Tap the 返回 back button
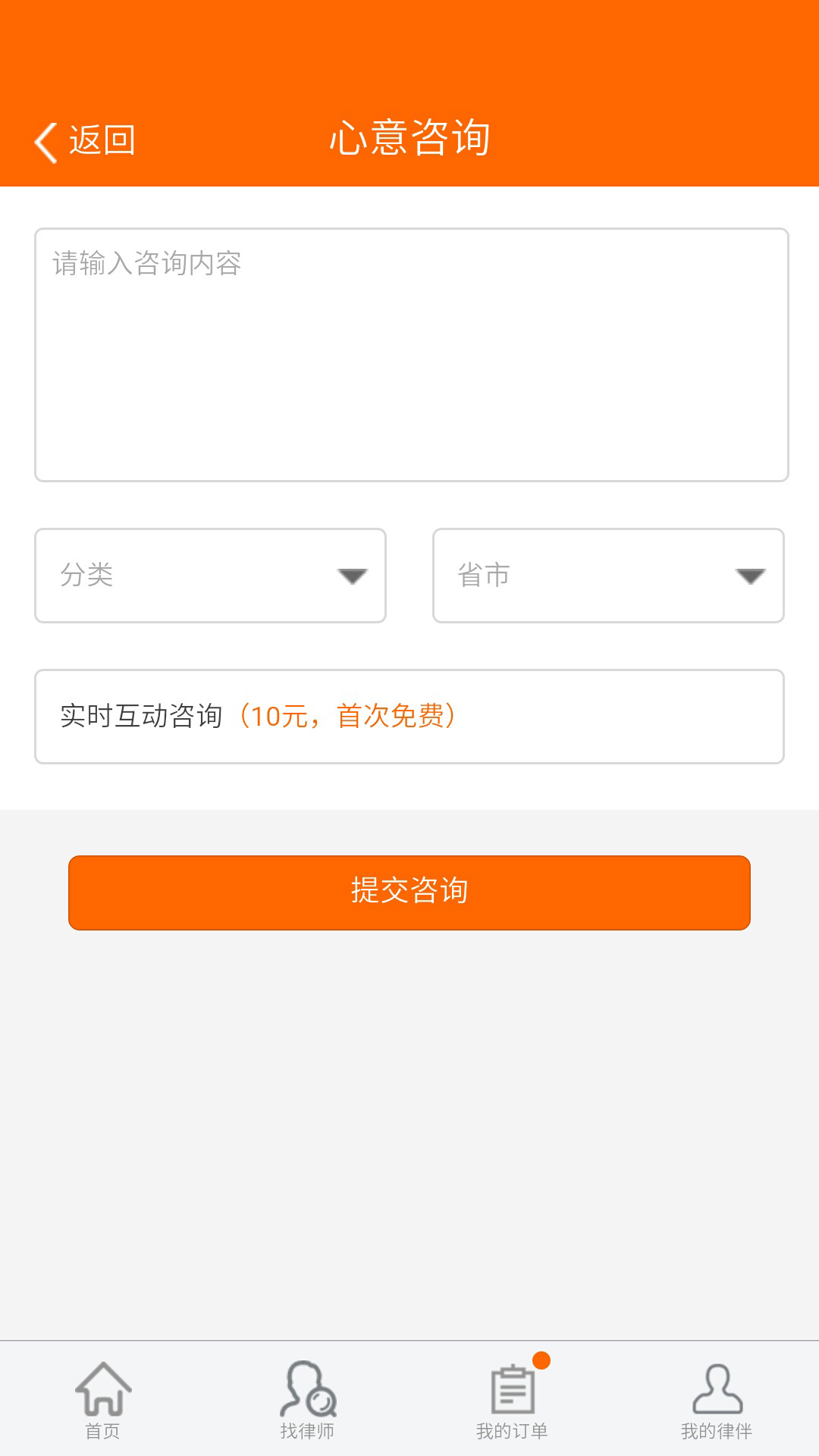 (85, 141)
